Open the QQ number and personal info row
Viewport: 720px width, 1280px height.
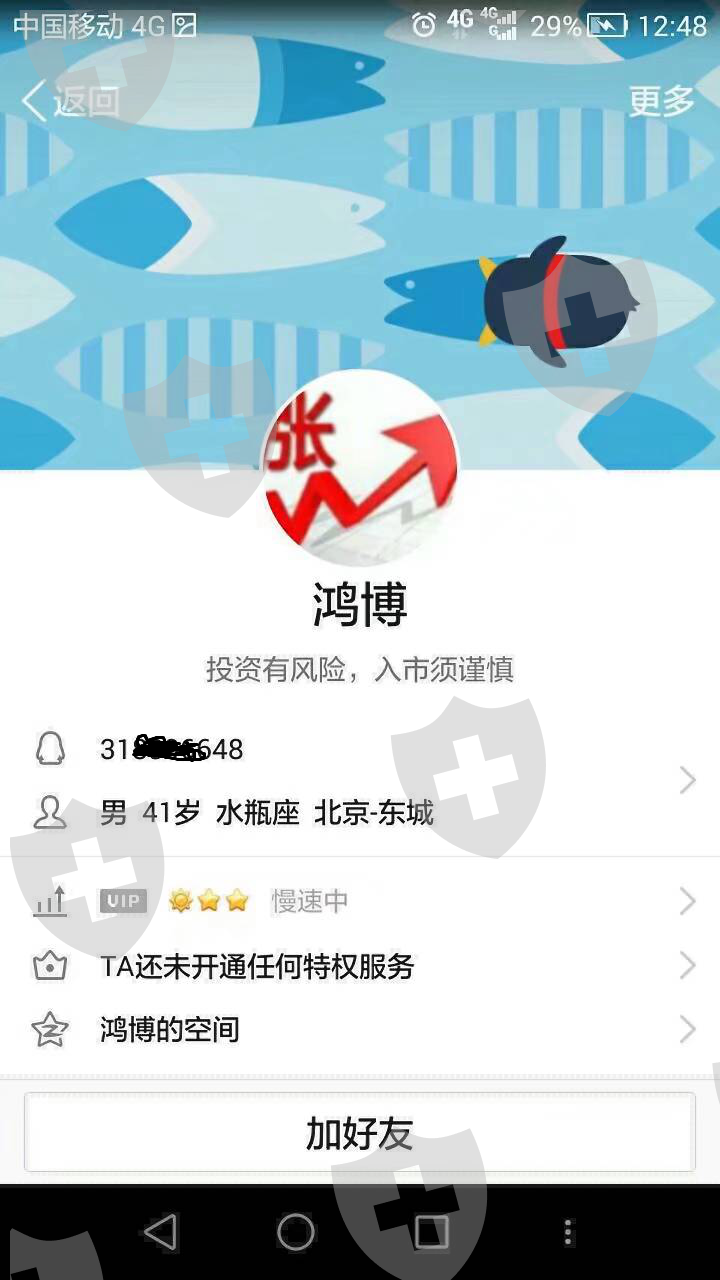[360, 780]
